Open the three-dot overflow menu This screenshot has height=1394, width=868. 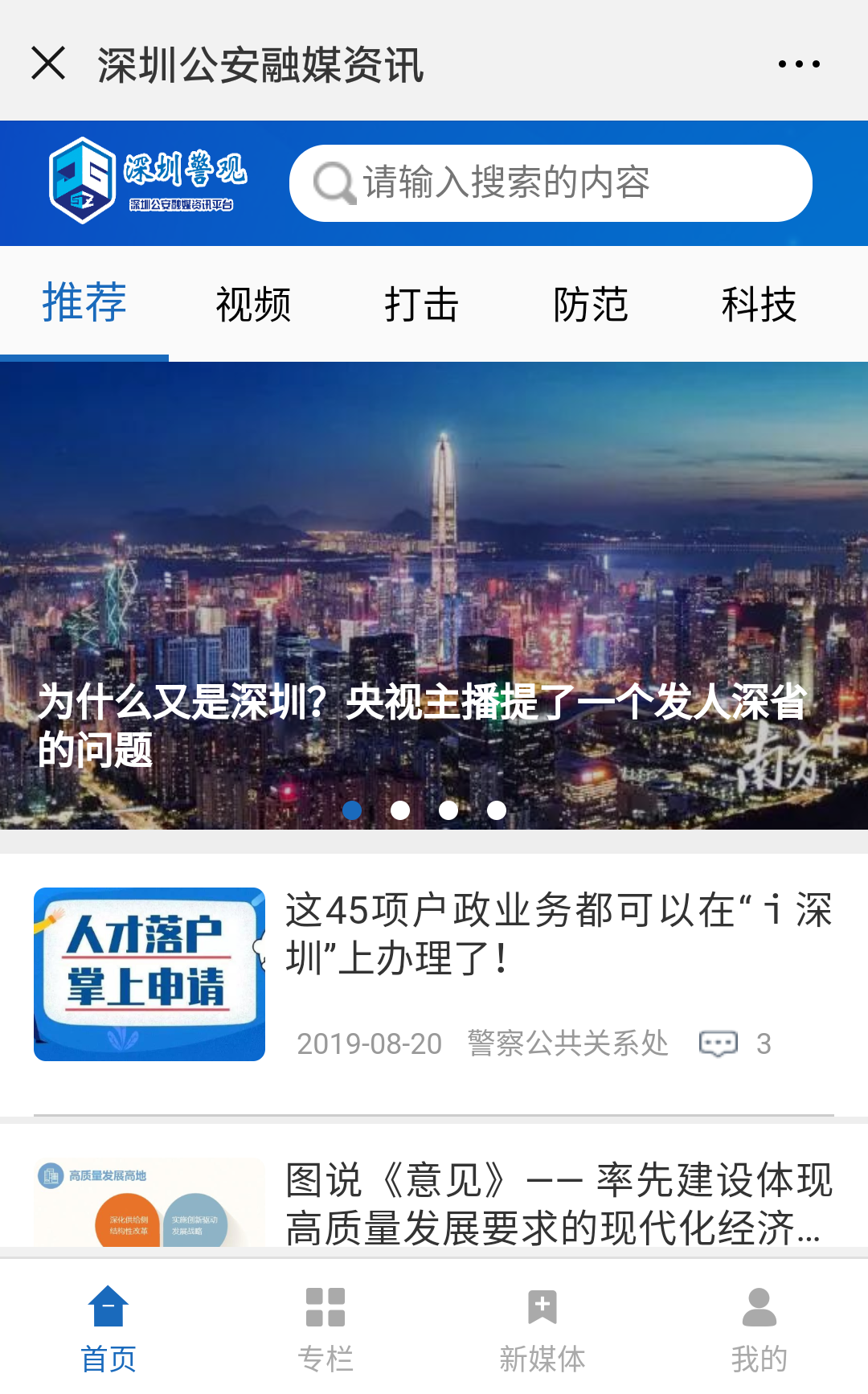click(799, 64)
